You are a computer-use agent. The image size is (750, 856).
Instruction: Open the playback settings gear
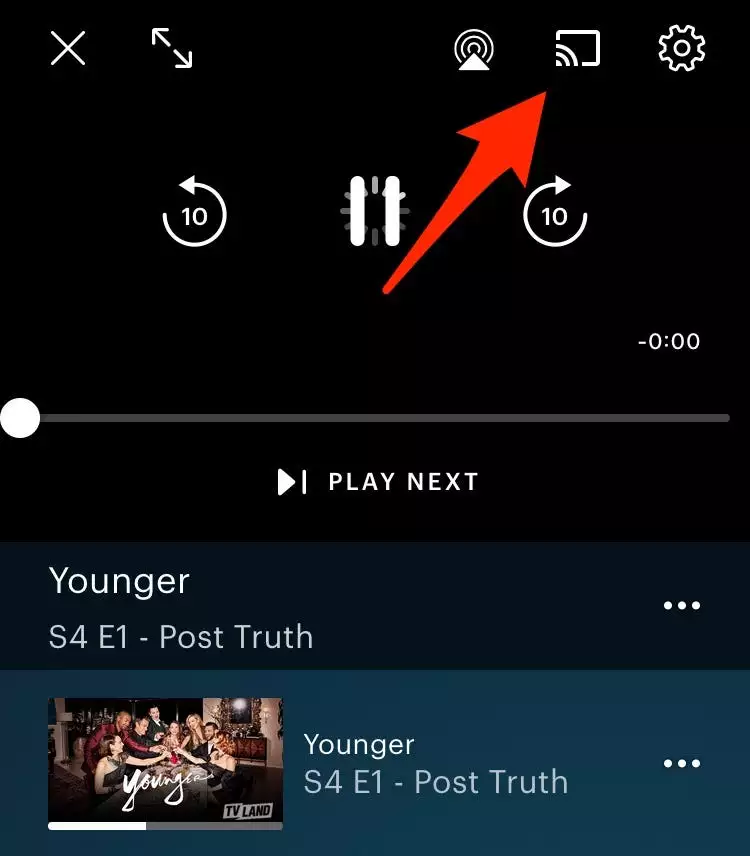(x=682, y=48)
